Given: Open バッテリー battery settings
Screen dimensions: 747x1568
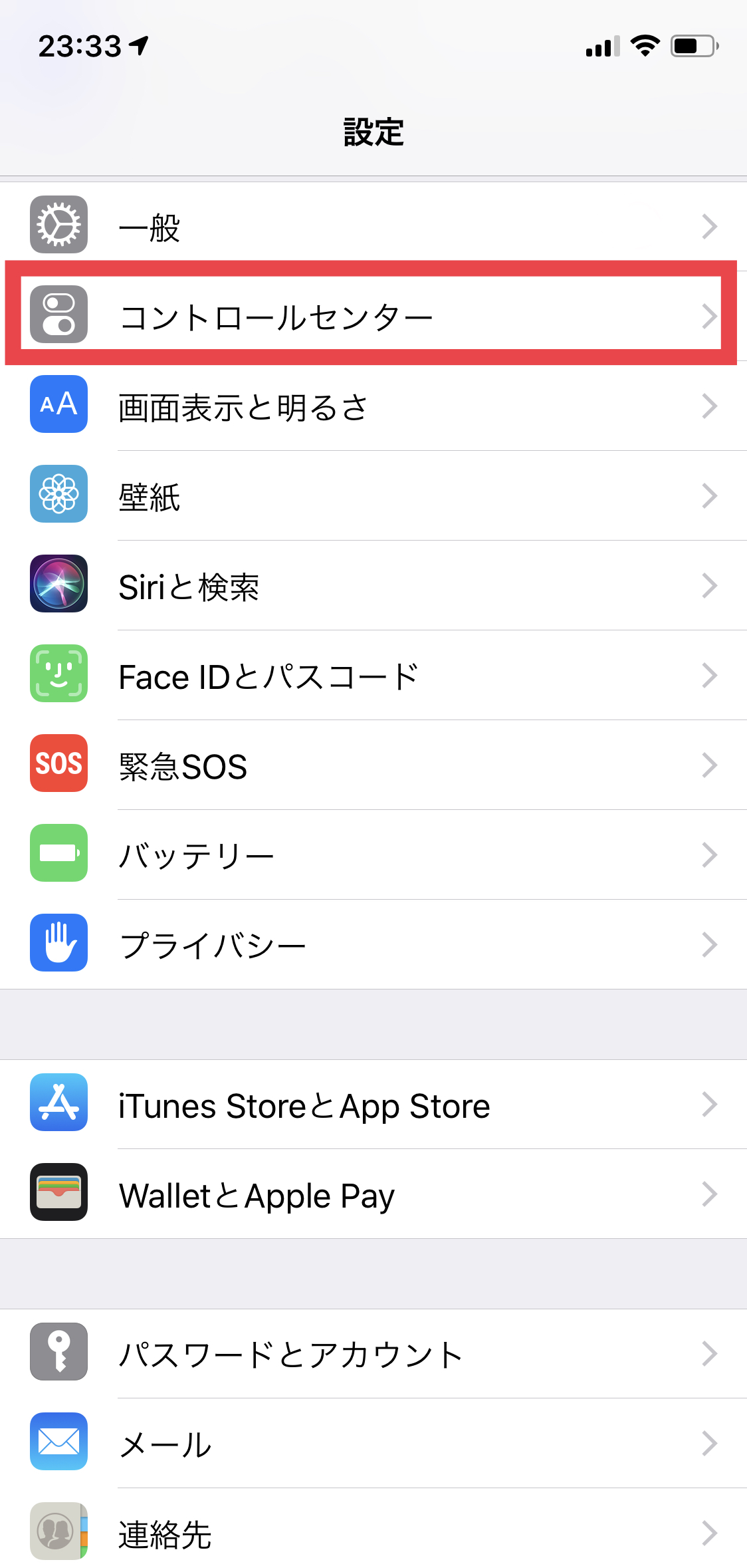Looking at the screenshot, I should [372, 855].
